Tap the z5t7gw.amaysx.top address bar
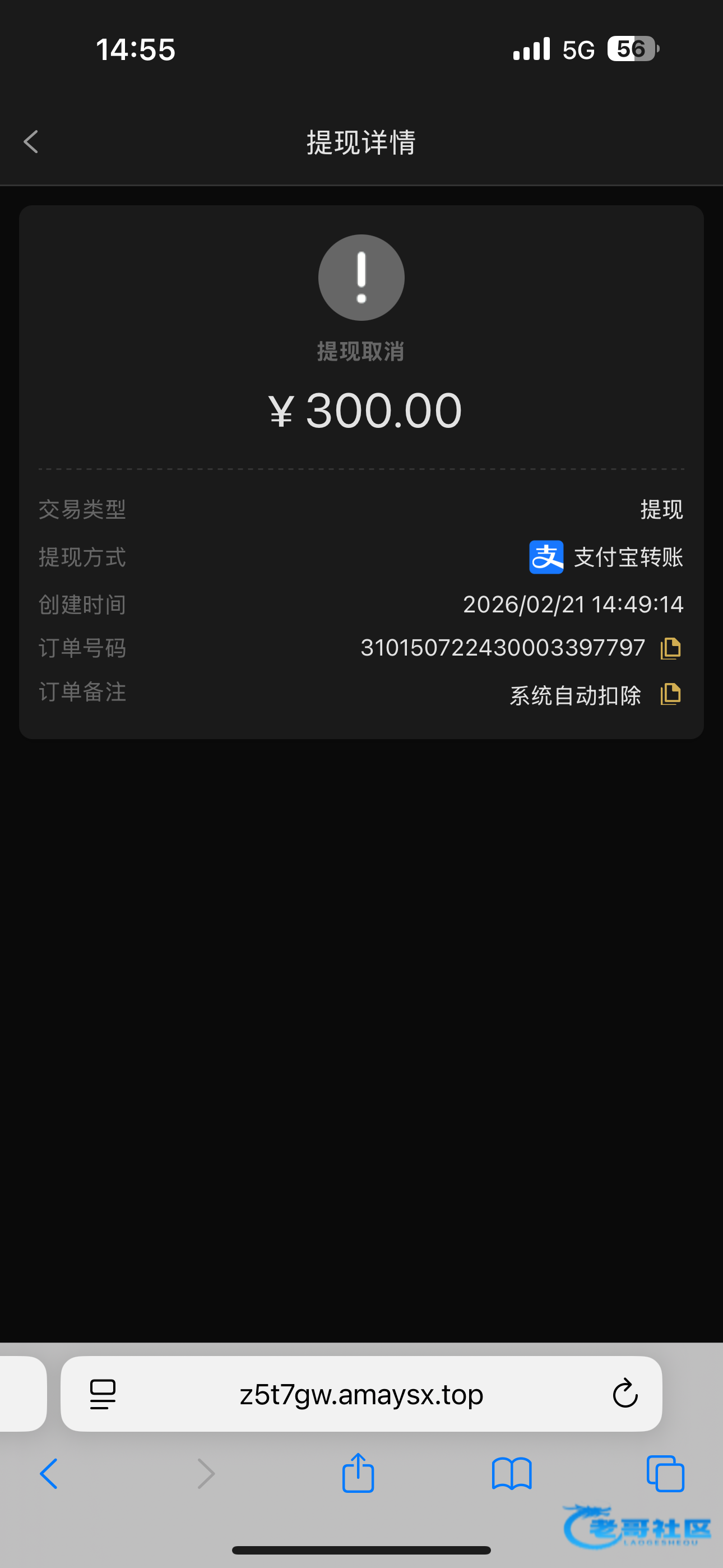Image resolution: width=723 pixels, height=1568 pixels. pos(361,1394)
